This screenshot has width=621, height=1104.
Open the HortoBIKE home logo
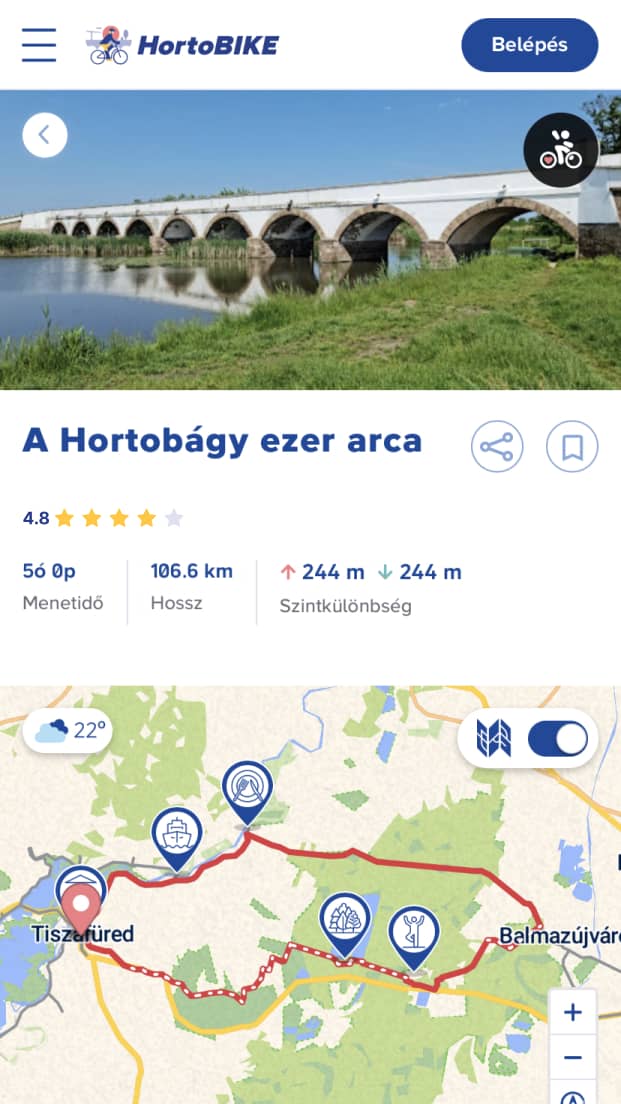[x=183, y=45]
